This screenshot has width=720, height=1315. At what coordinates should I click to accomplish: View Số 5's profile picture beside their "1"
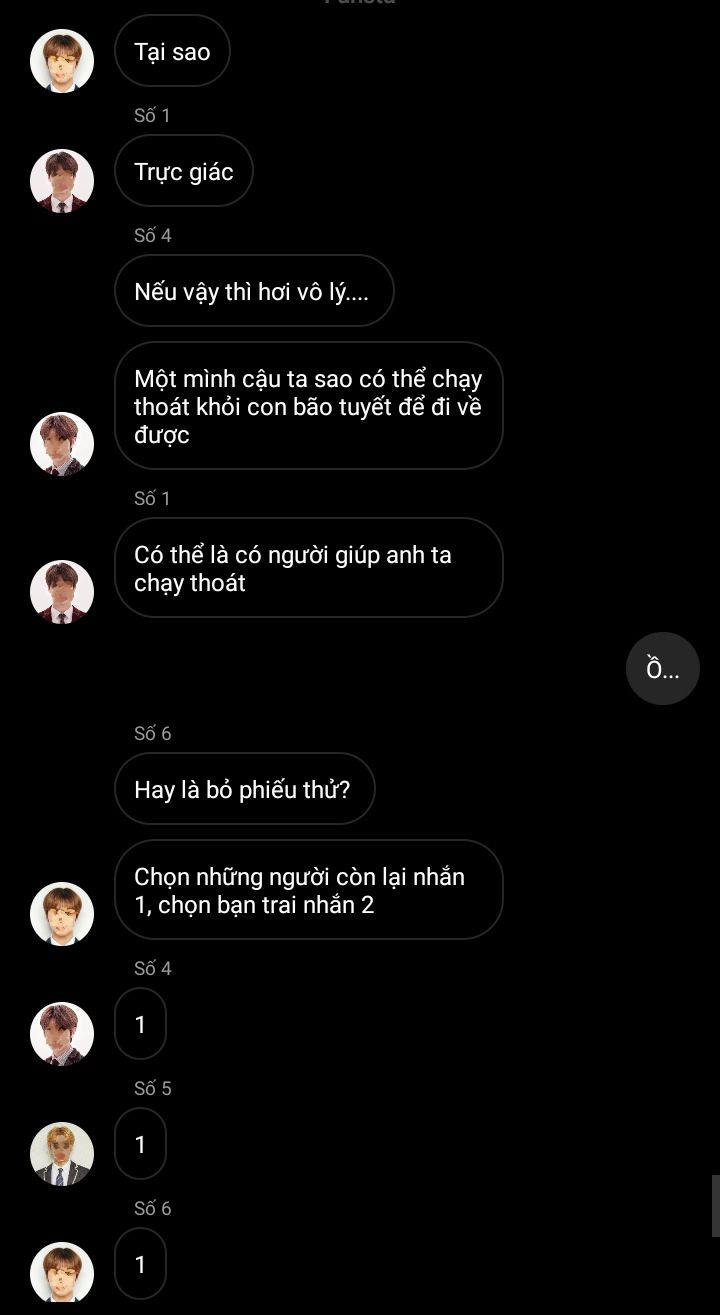pos(62,1154)
